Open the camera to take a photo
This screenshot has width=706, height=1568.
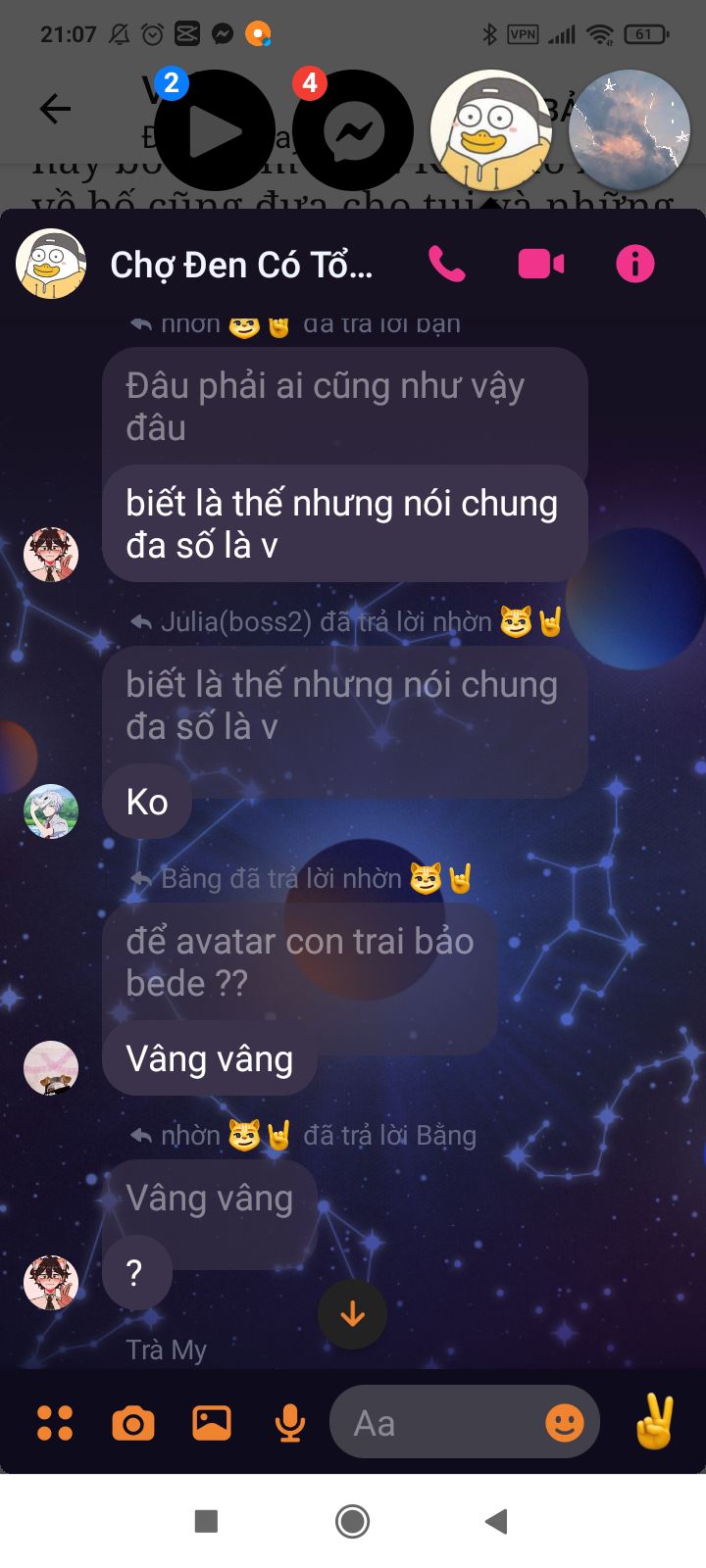click(x=133, y=1423)
